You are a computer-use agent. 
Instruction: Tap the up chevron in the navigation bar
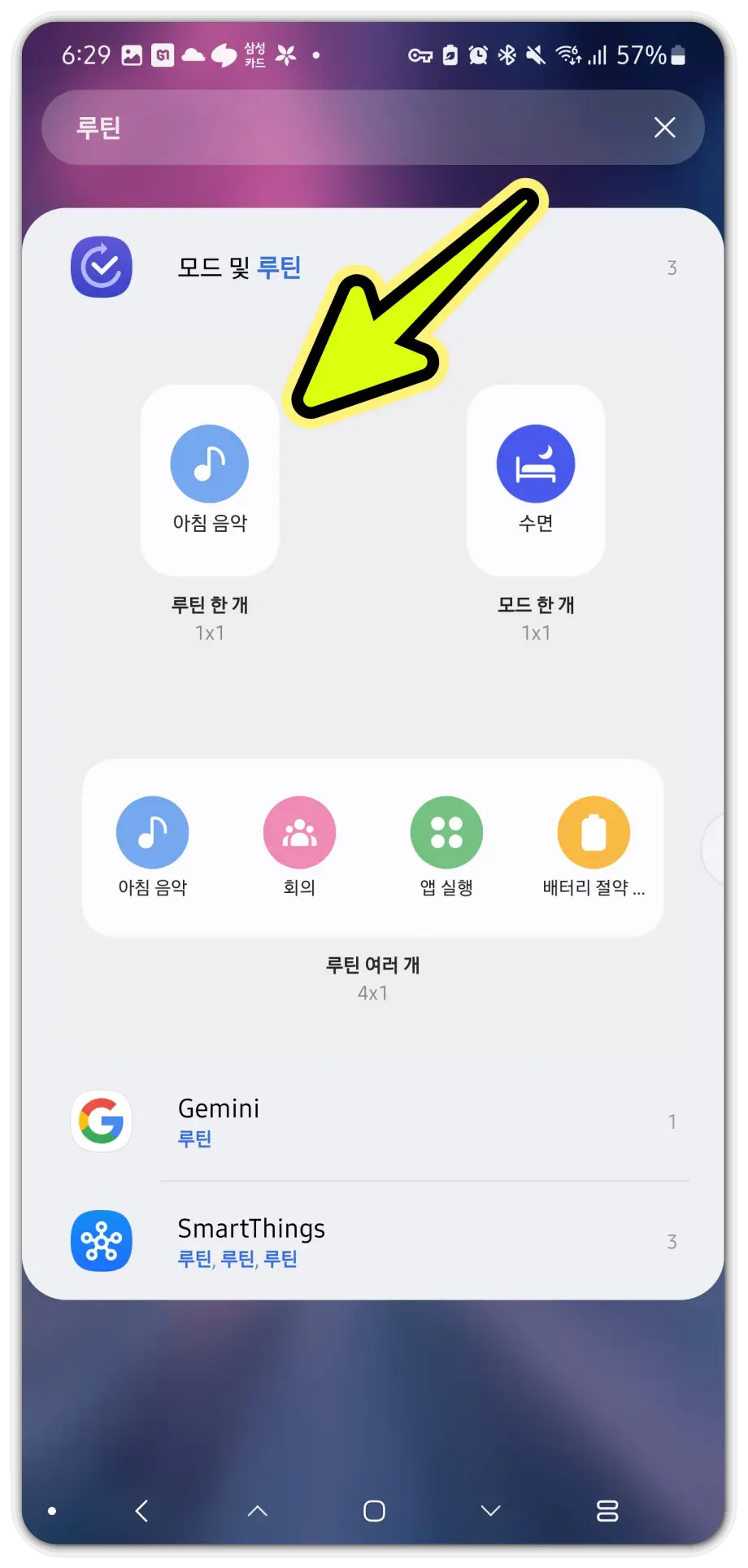258,1510
